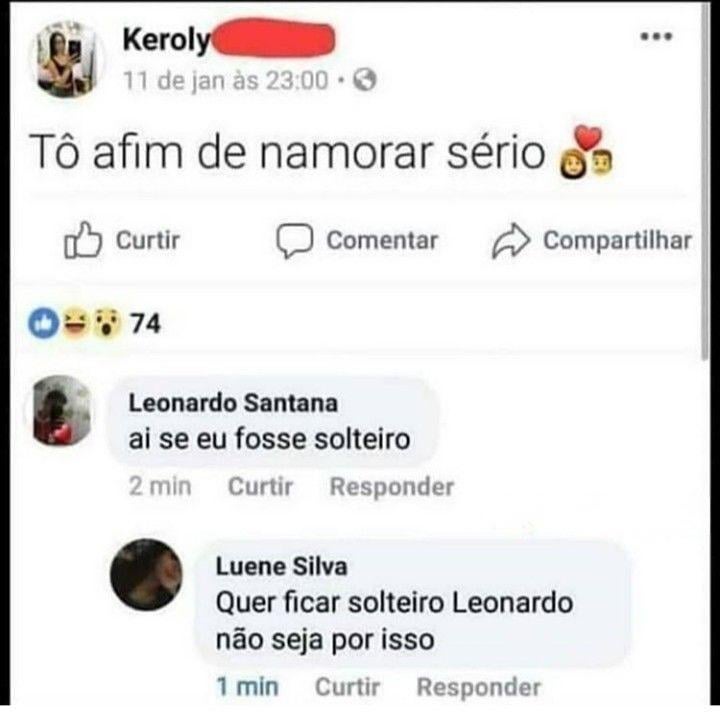Screen dimensions: 720x714
Task: Tap Comentar to comment on the post
Action: 357,241
